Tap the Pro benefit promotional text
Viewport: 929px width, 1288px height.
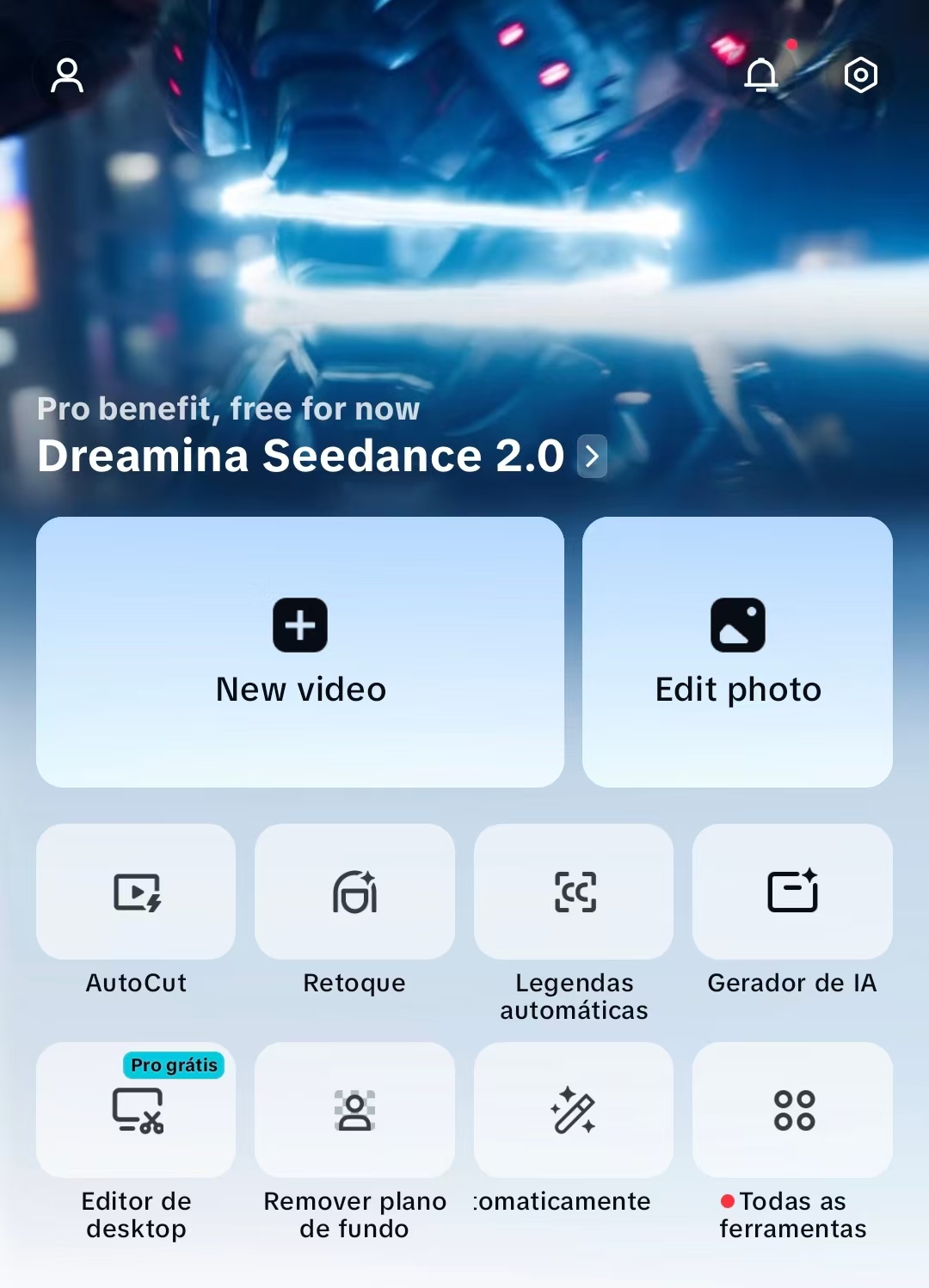pyautogui.click(x=228, y=408)
